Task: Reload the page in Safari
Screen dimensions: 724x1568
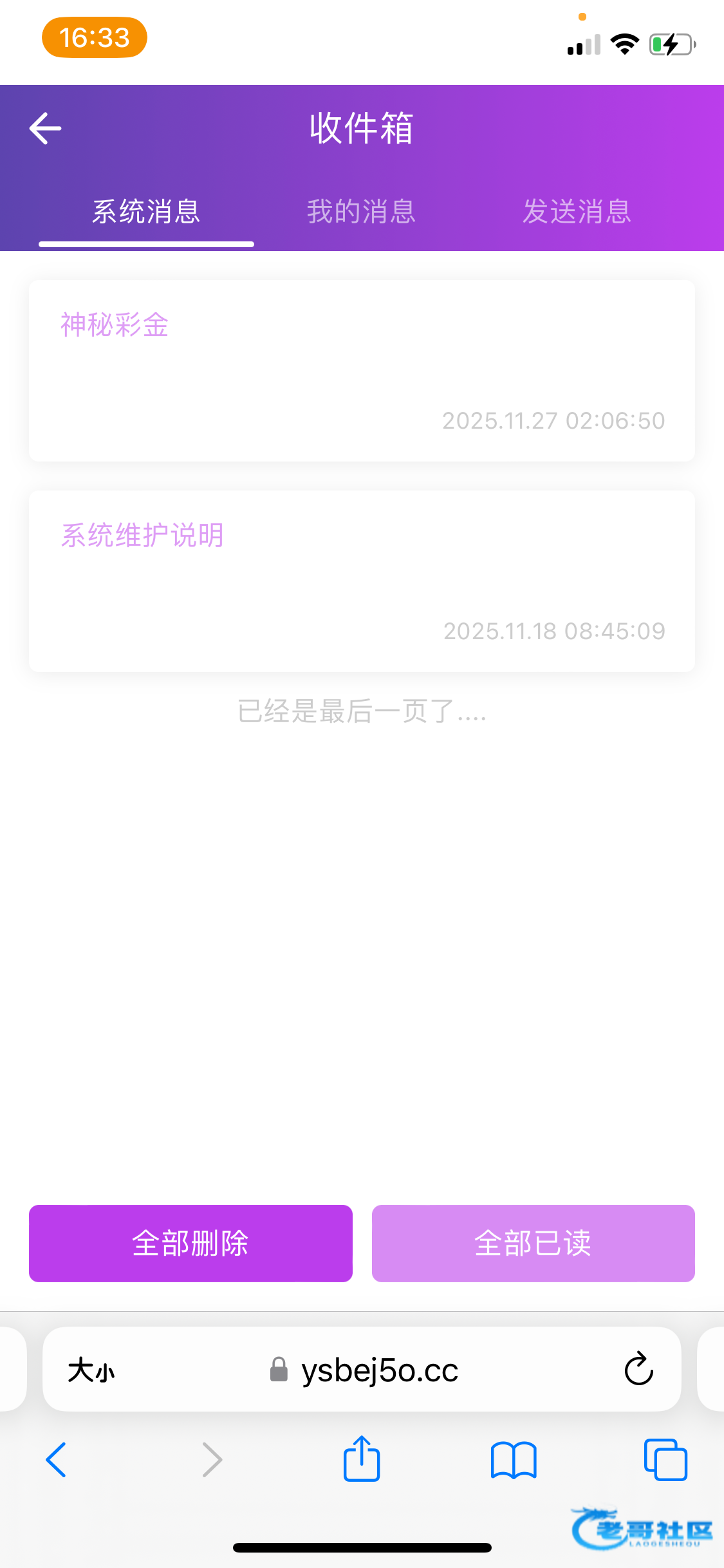Action: coord(638,1368)
